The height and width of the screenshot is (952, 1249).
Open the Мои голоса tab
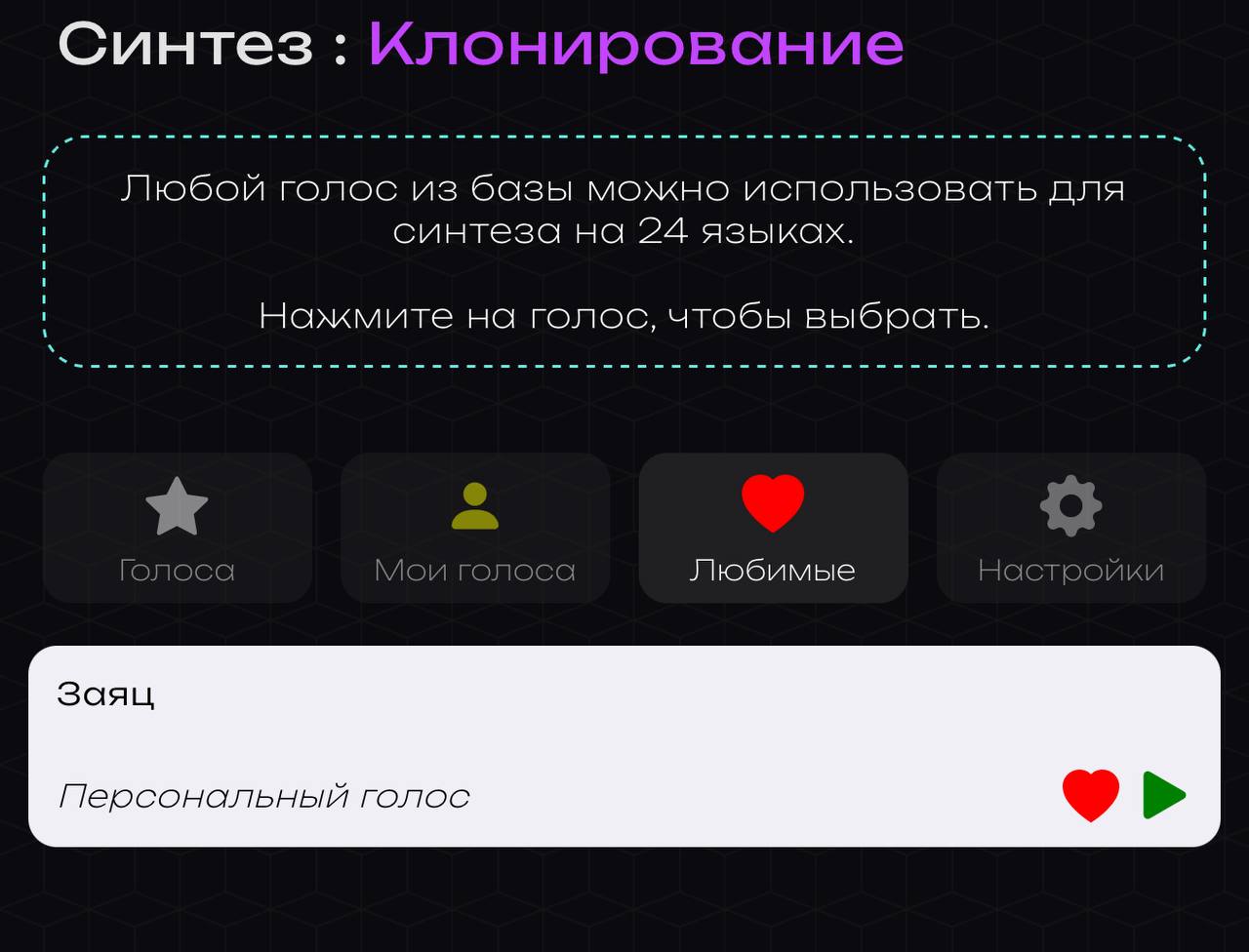pyautogui.click(x=475, y=528)
